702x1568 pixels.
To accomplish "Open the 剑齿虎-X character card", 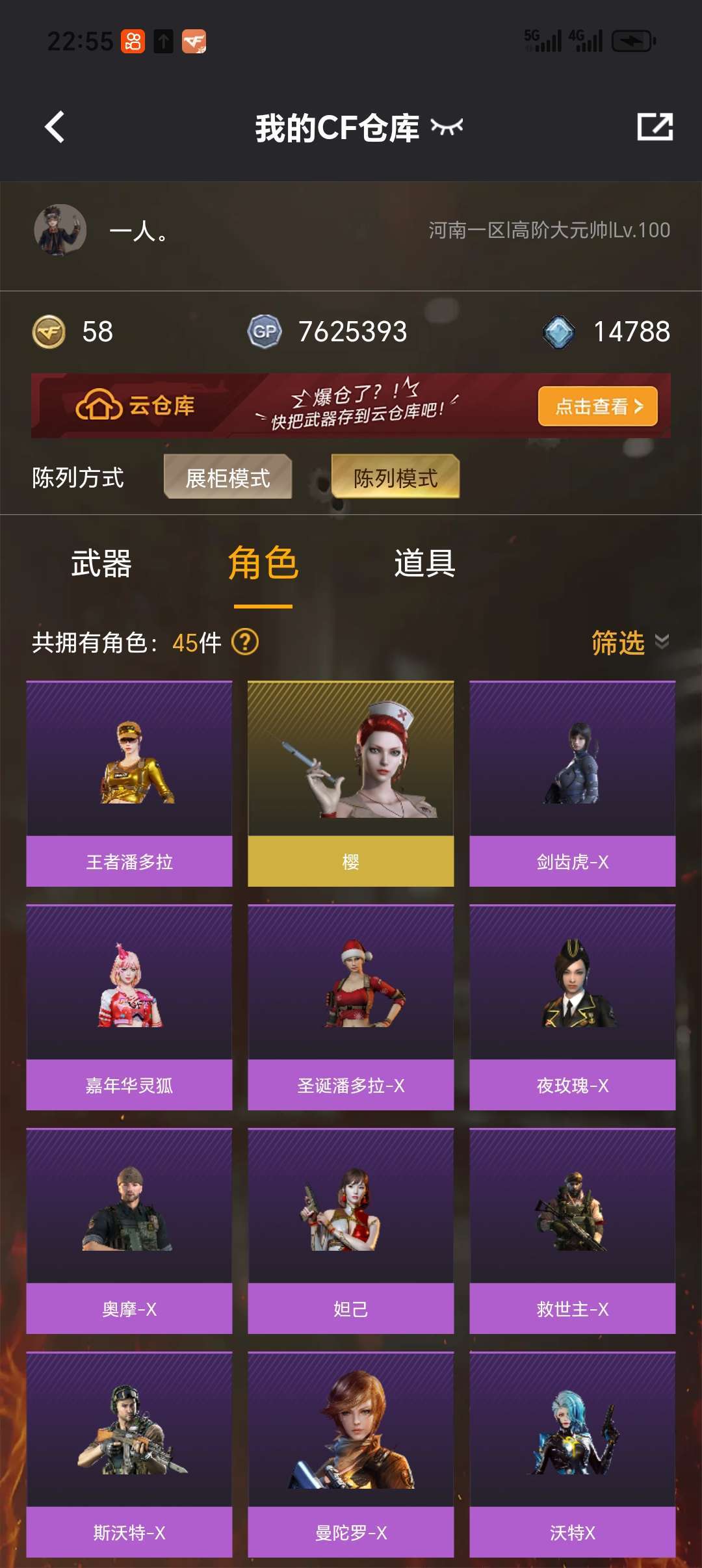I will 572,783.
